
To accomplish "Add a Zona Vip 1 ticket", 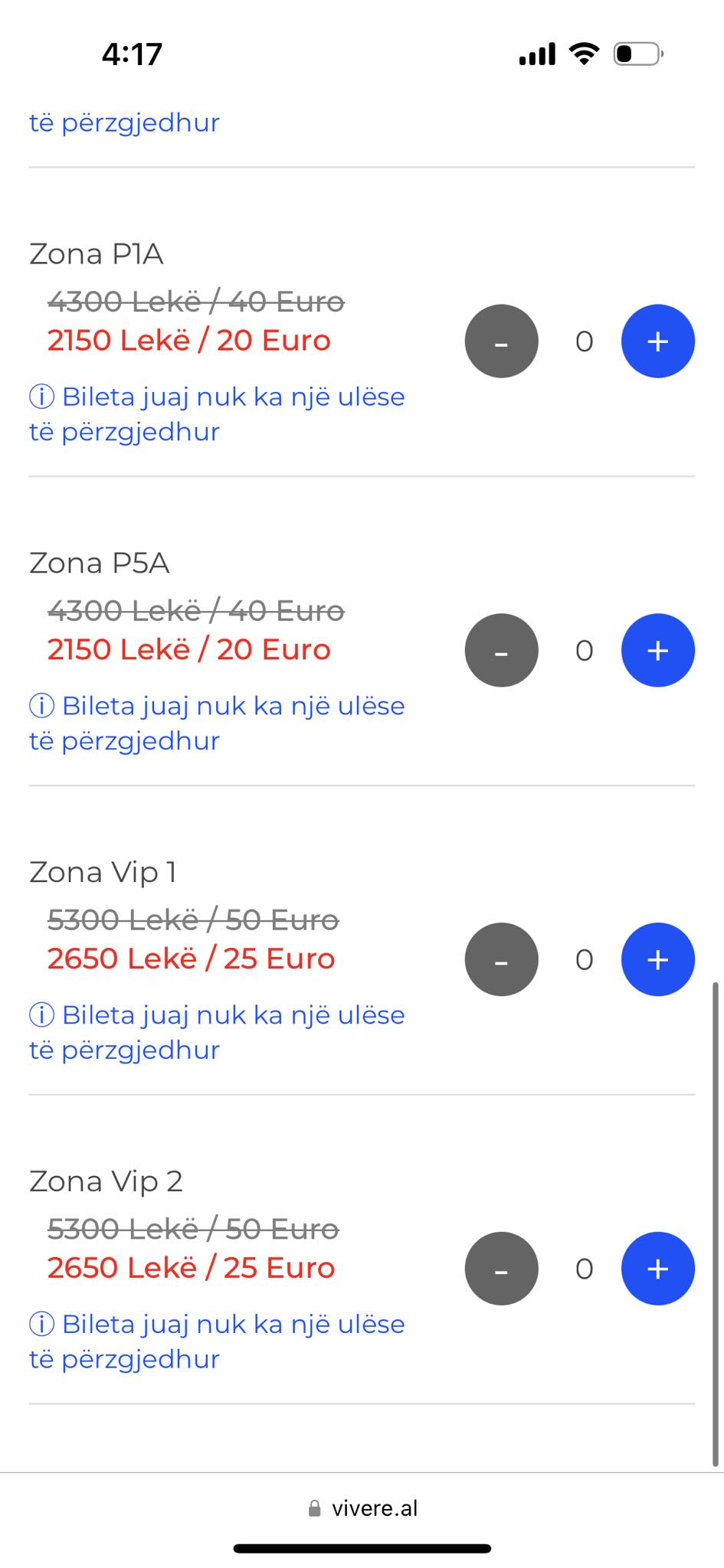I will (657, 959).
